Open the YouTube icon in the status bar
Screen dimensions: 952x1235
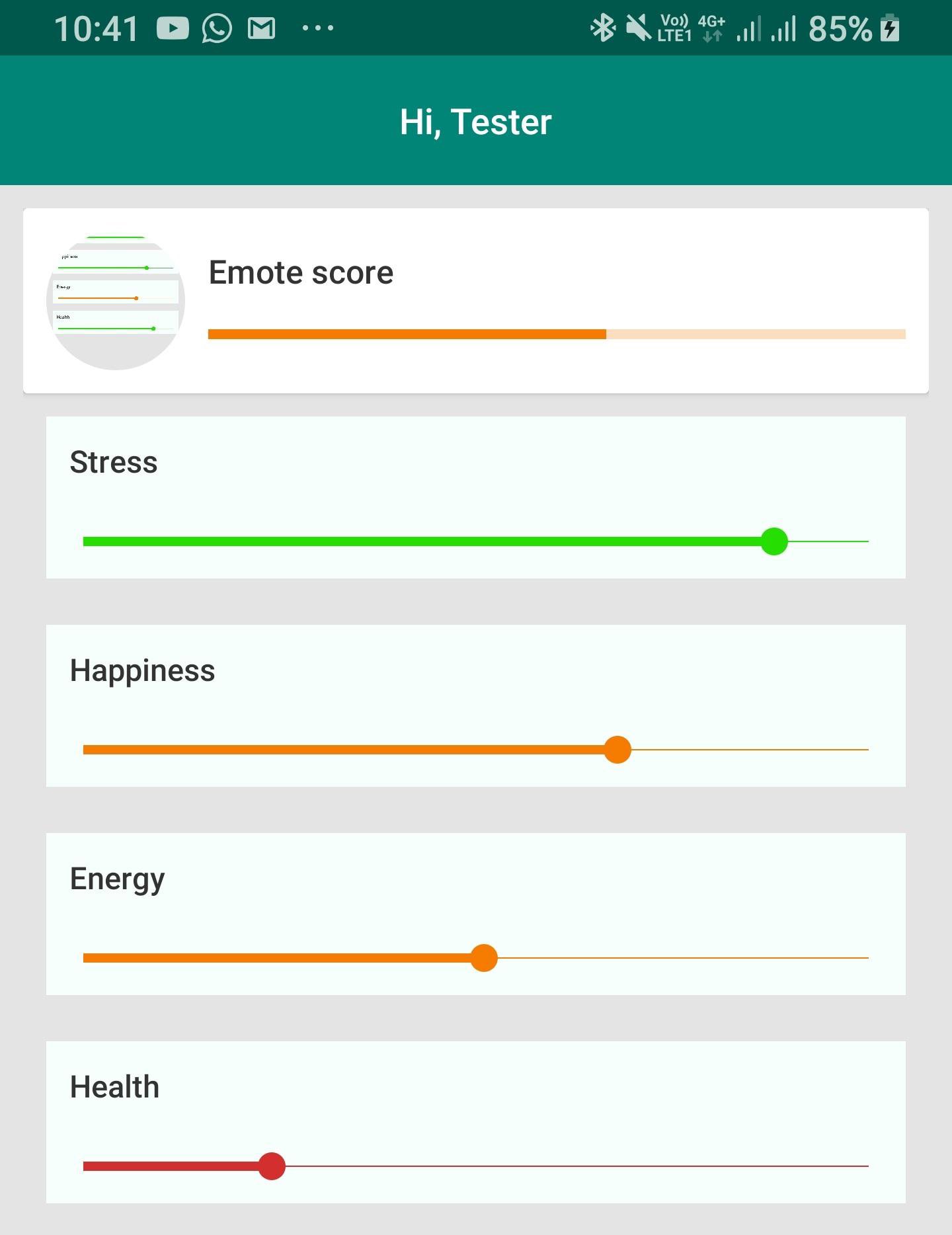click(172, 28)
